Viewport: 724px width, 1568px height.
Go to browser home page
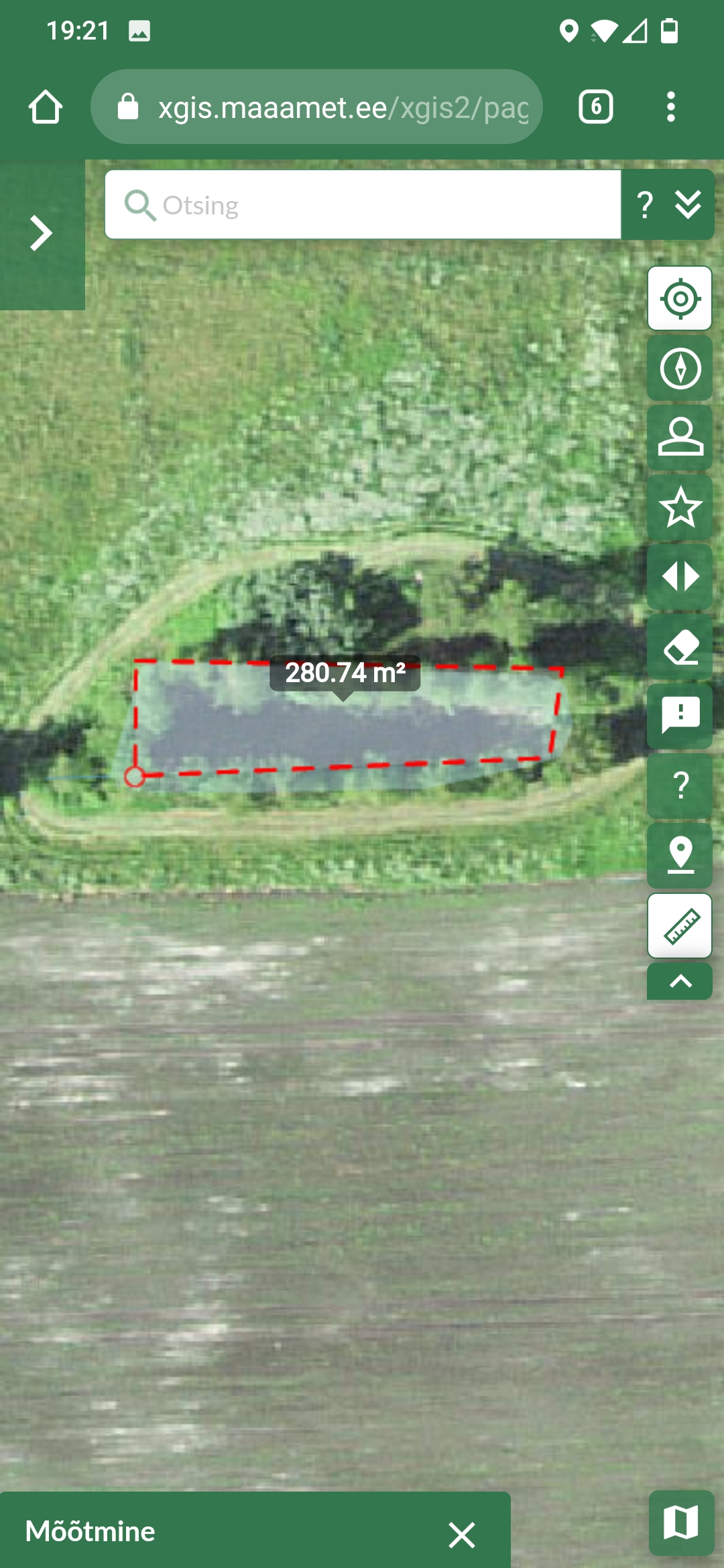point(46,107)
